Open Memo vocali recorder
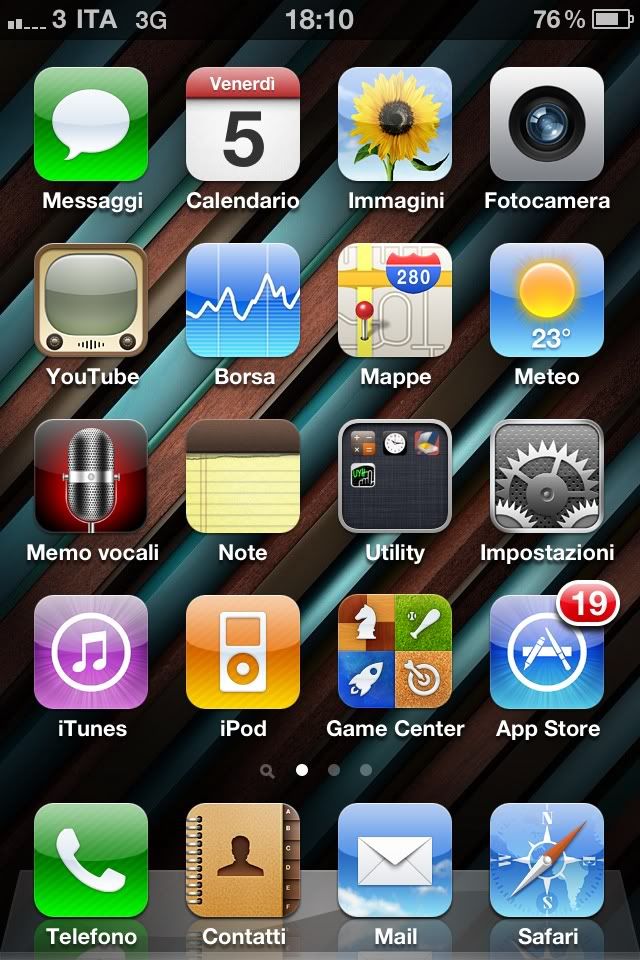Image resolution: width=640 pixels, height=960 pixels. click(x=91, y=476)
